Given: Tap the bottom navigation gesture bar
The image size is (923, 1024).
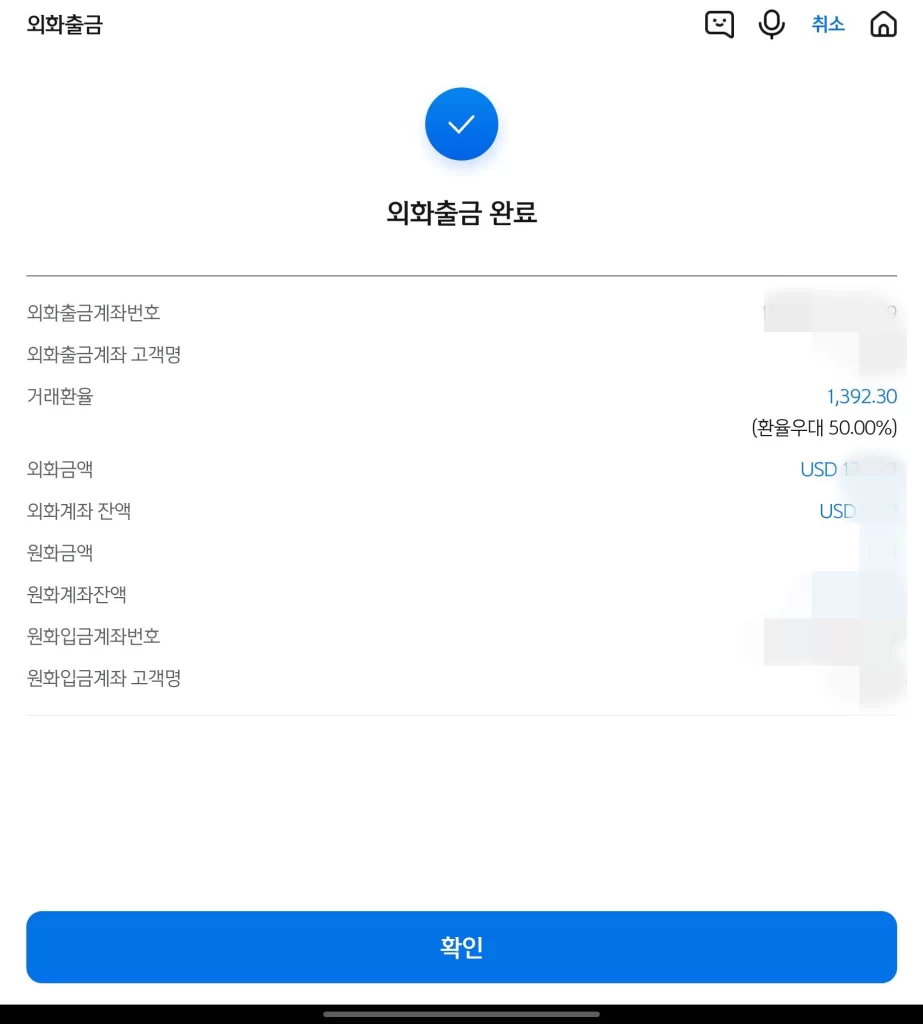Looking at the screenshot, I should [x=461, y=1014].
